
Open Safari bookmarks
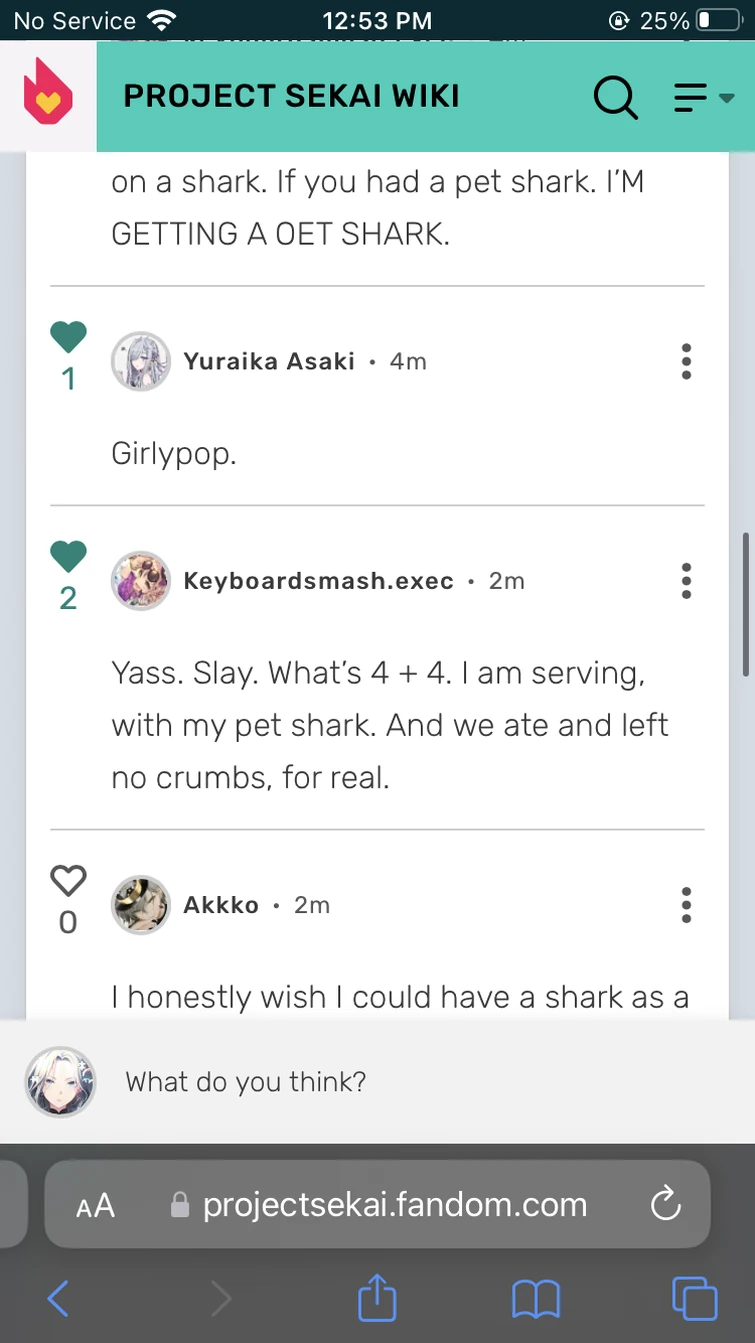pyautogui.click(x=536, y=1298)
